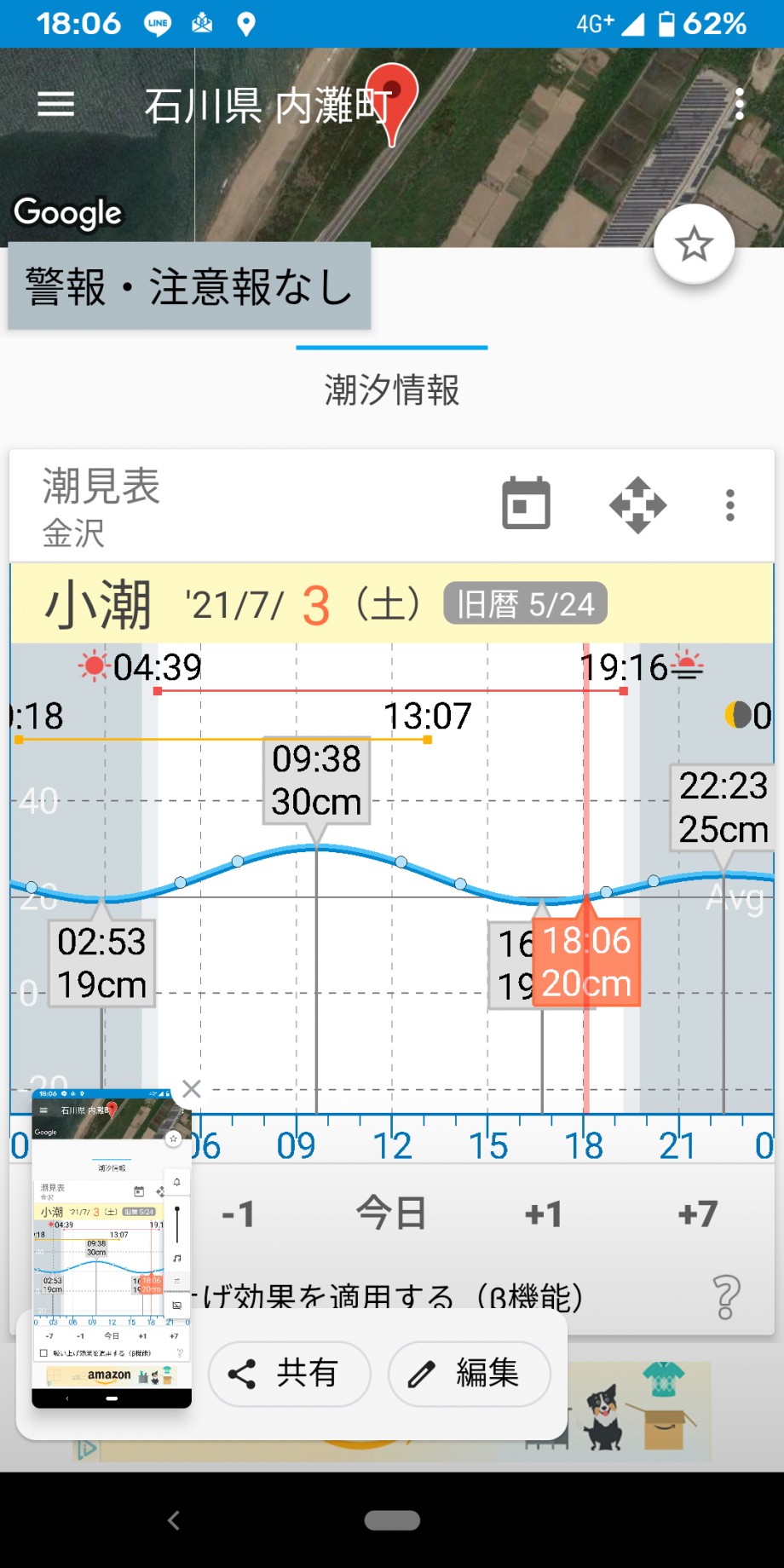Tap the system back button
The height and width of the screenshot is (1568, 784).
[x=174, y=1520]
